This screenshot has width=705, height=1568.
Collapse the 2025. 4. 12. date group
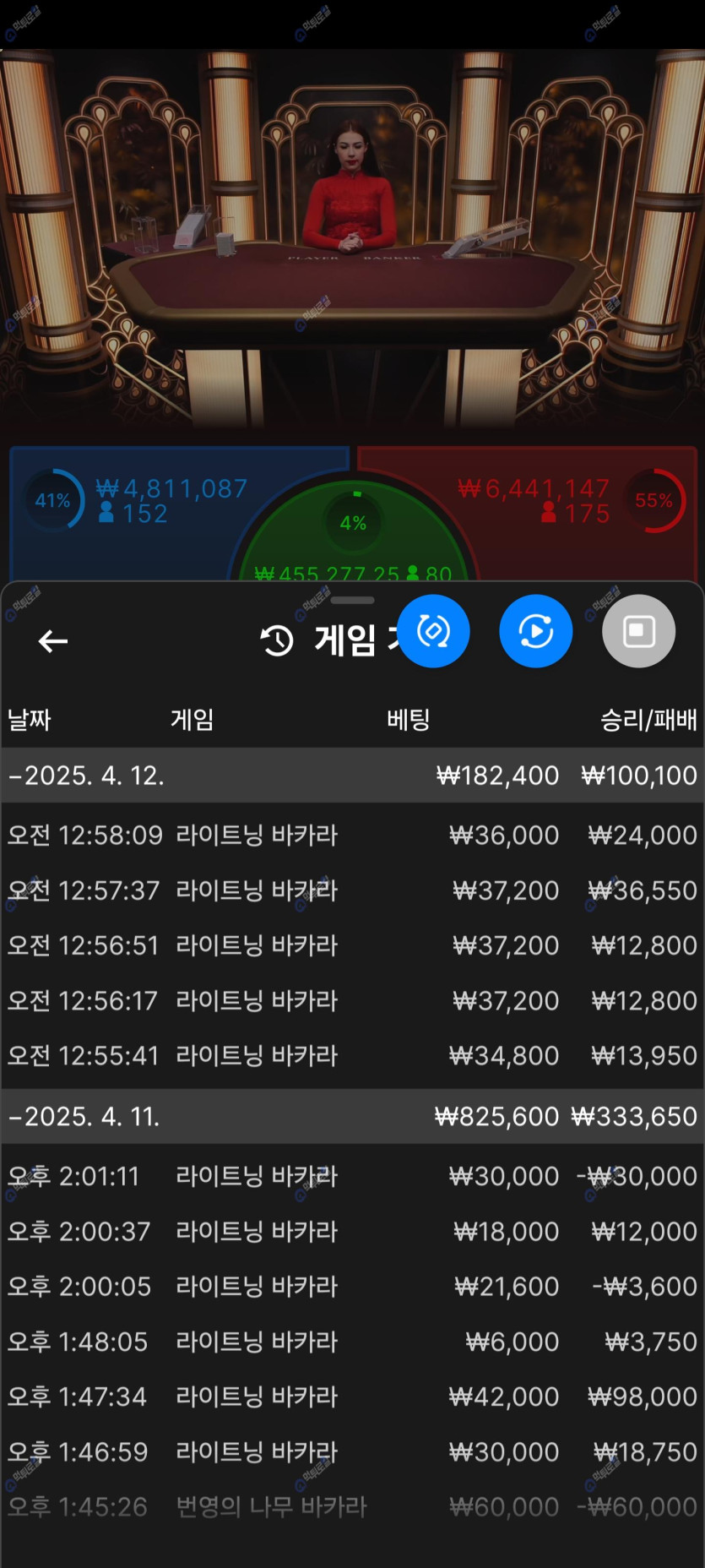click(352, 776)
